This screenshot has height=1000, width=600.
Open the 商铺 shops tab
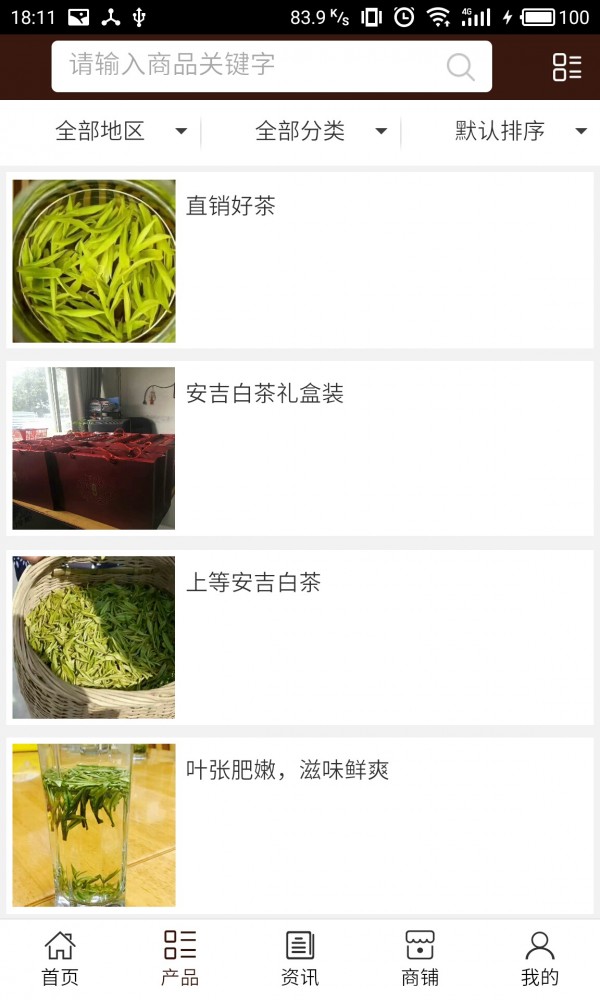click(420, 958)
